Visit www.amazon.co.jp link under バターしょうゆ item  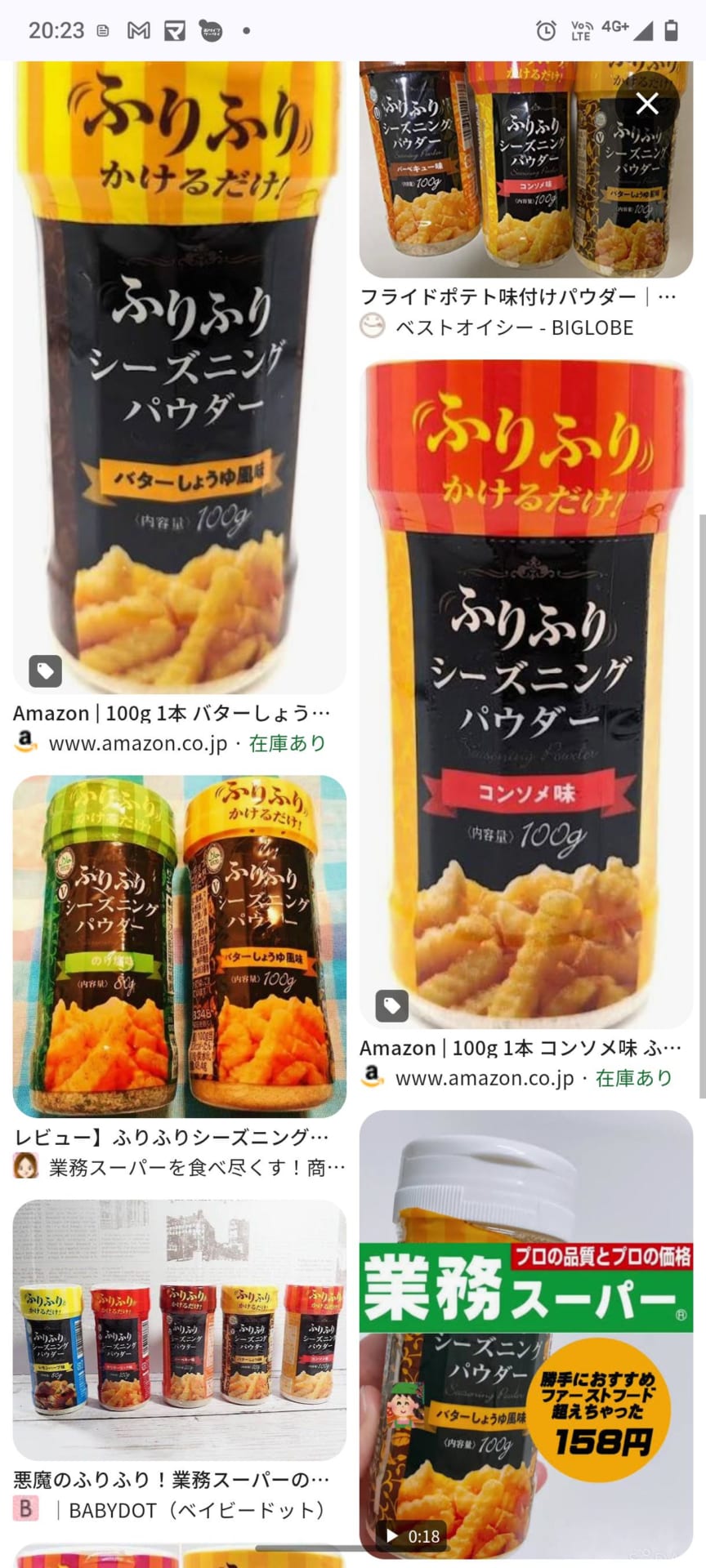click(x=137, y=743)
